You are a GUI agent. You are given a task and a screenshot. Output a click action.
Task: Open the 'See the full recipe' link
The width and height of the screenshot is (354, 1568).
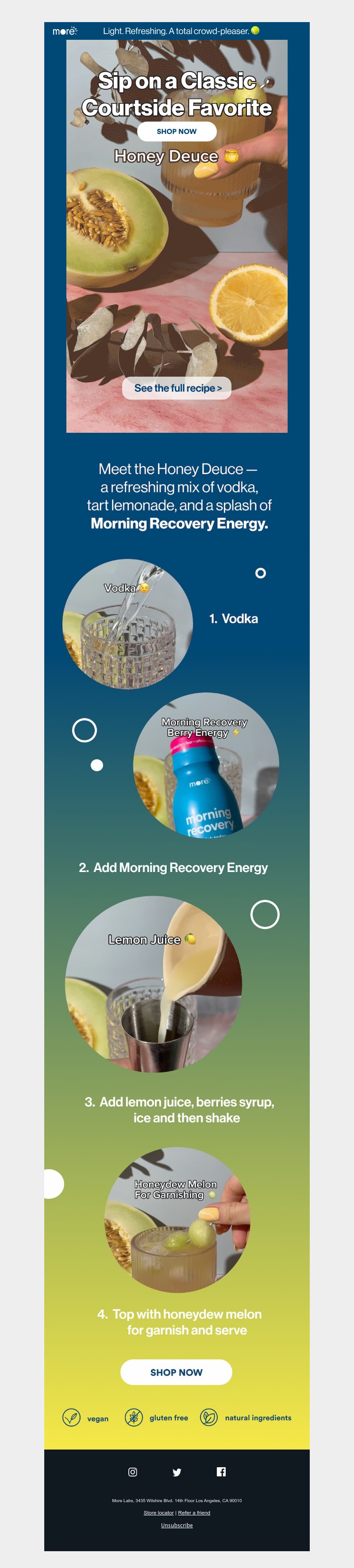click(x=177, y=388)
